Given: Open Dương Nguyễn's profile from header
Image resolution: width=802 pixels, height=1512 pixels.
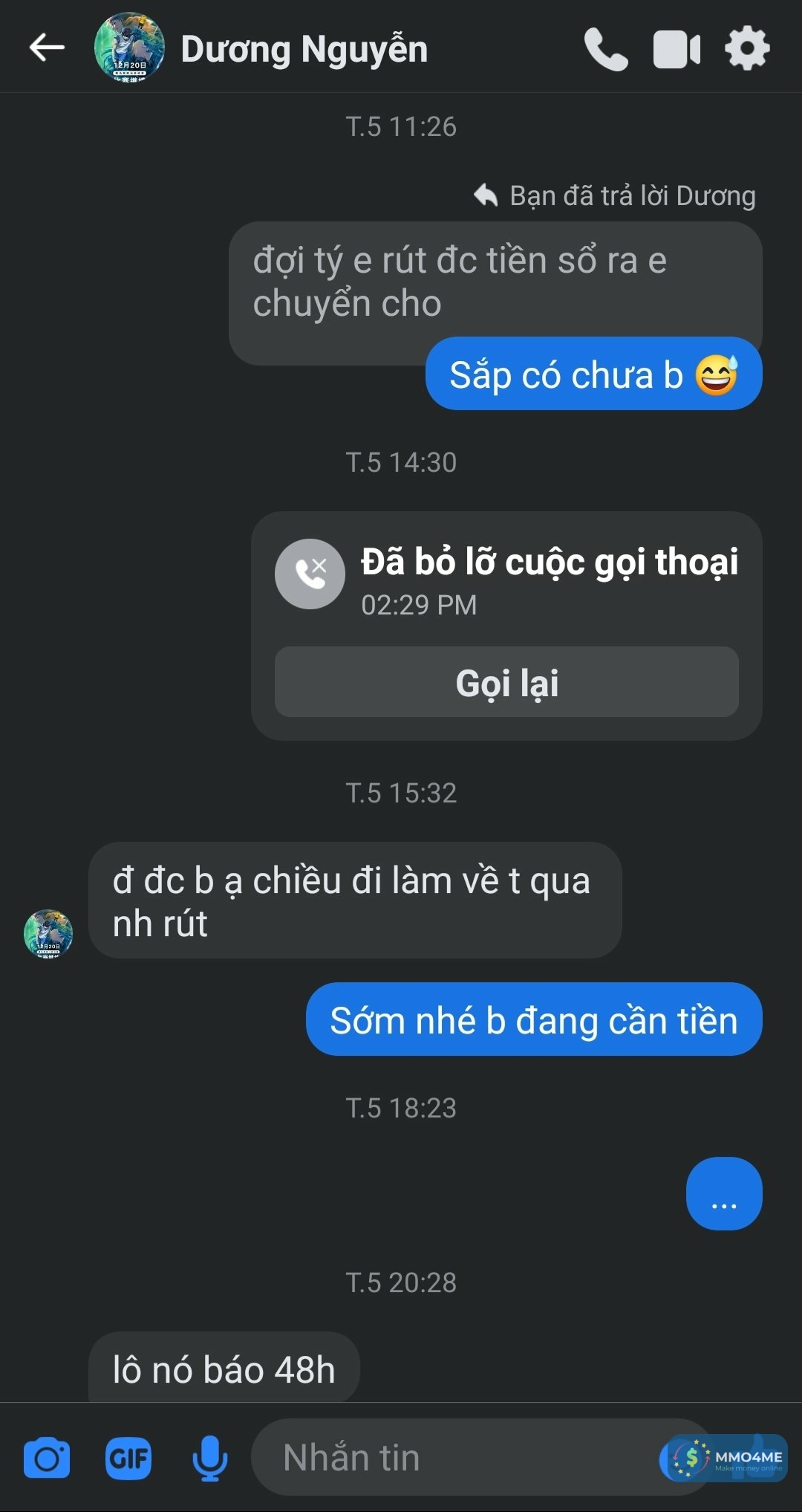Looking at the screenshot, I should [x=303, y=50].
